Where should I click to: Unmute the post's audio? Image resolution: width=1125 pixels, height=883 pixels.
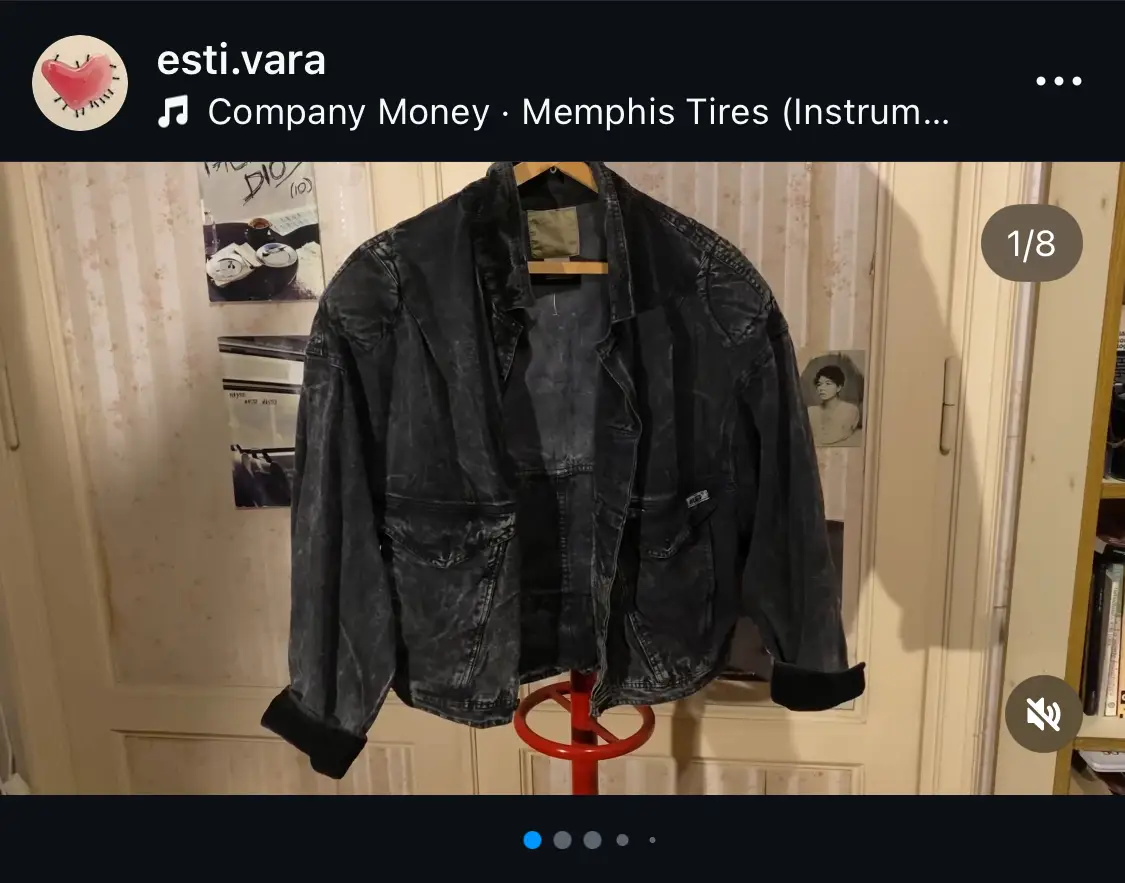coord(1043,714)
